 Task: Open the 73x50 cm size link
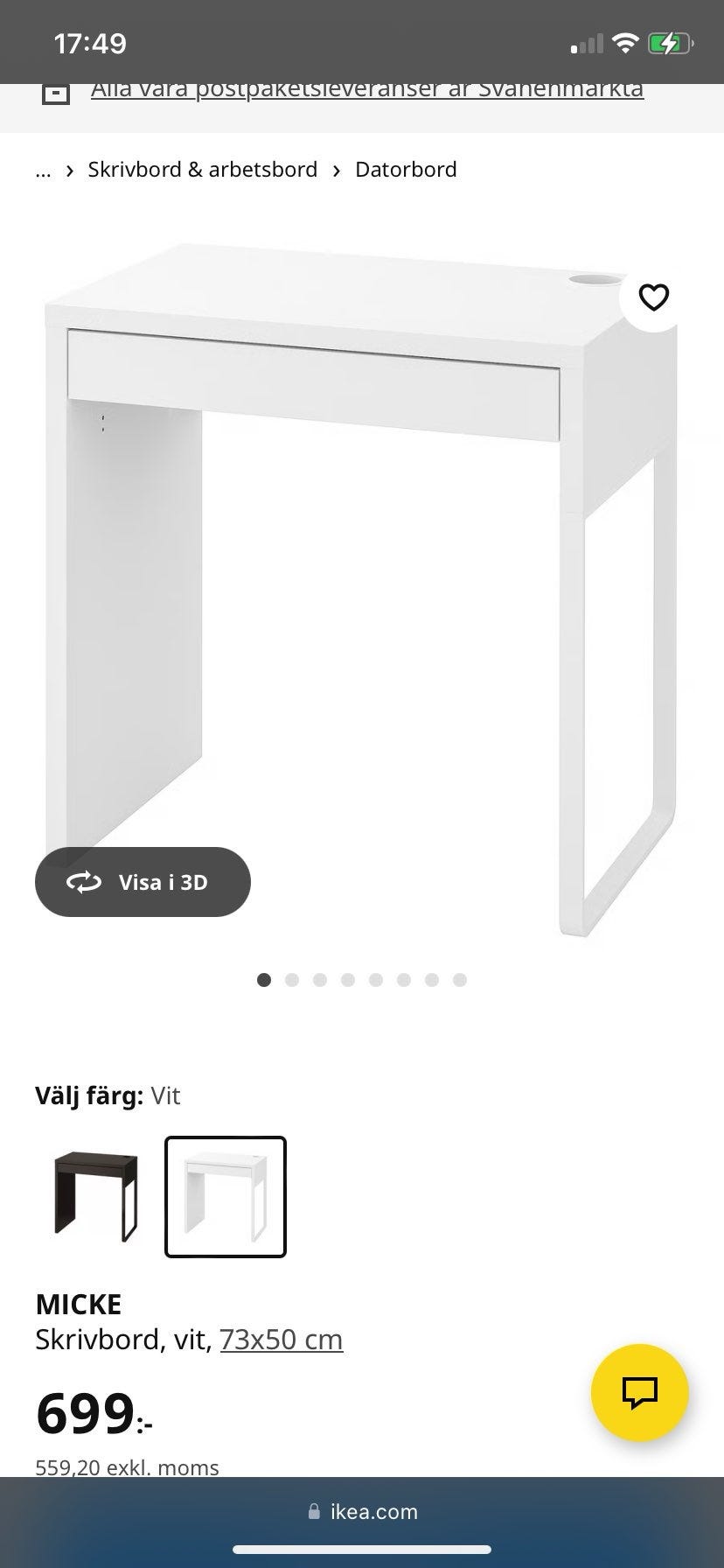282,1339
